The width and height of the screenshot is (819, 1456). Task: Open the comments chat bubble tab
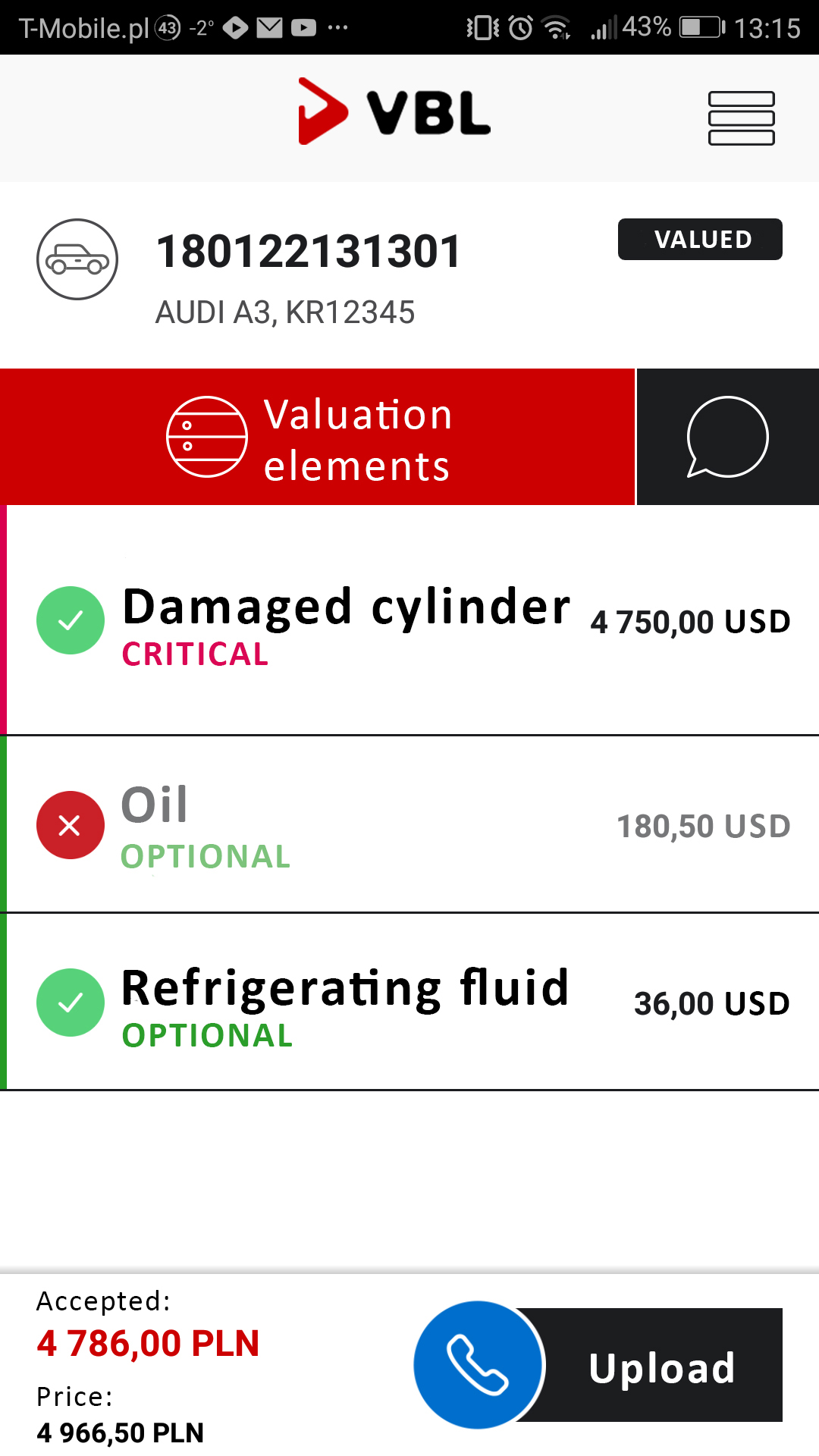[728, 437]
